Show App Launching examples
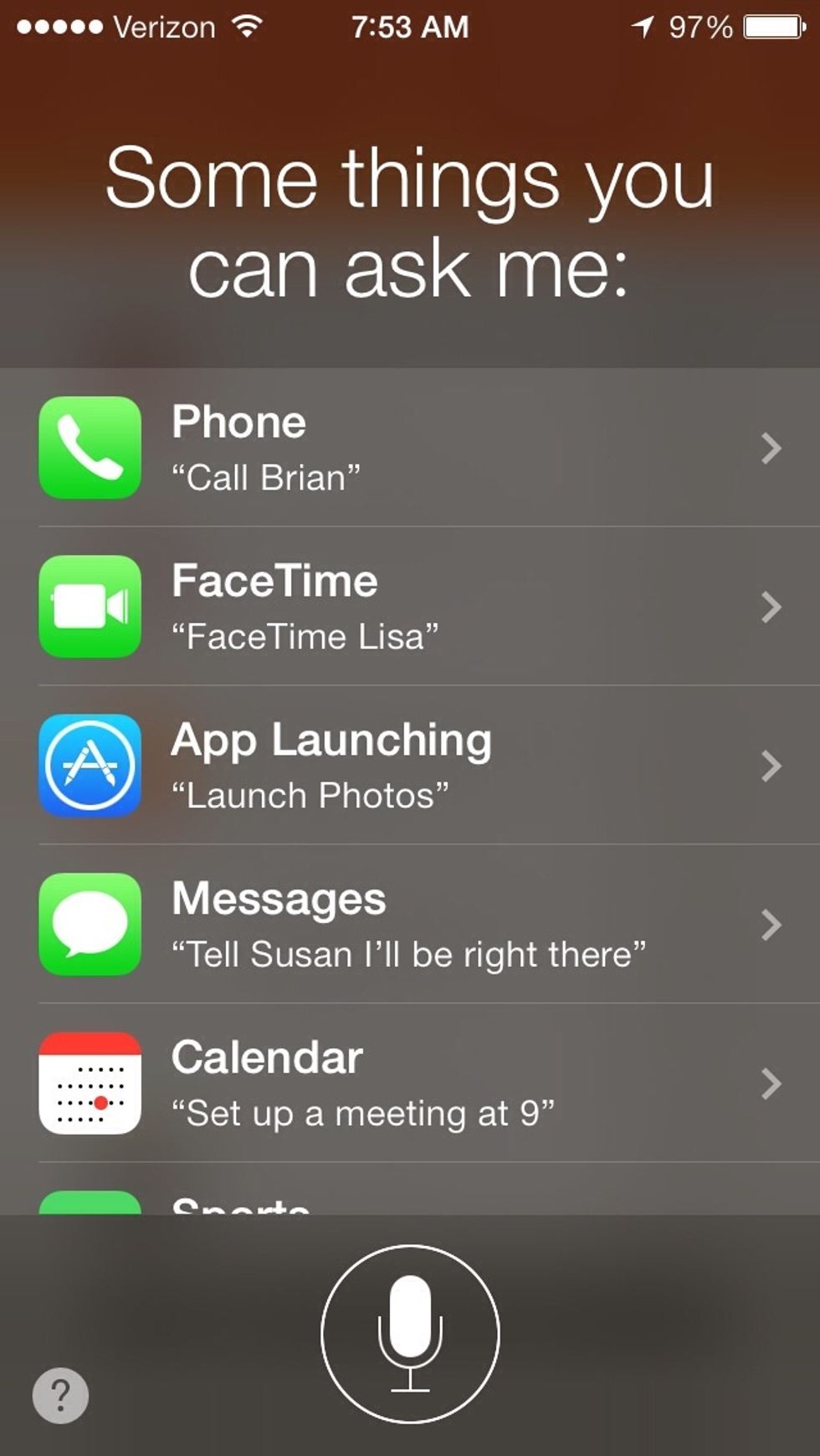The width and height of the screenshot is (820, 1456). pos(410,766)
